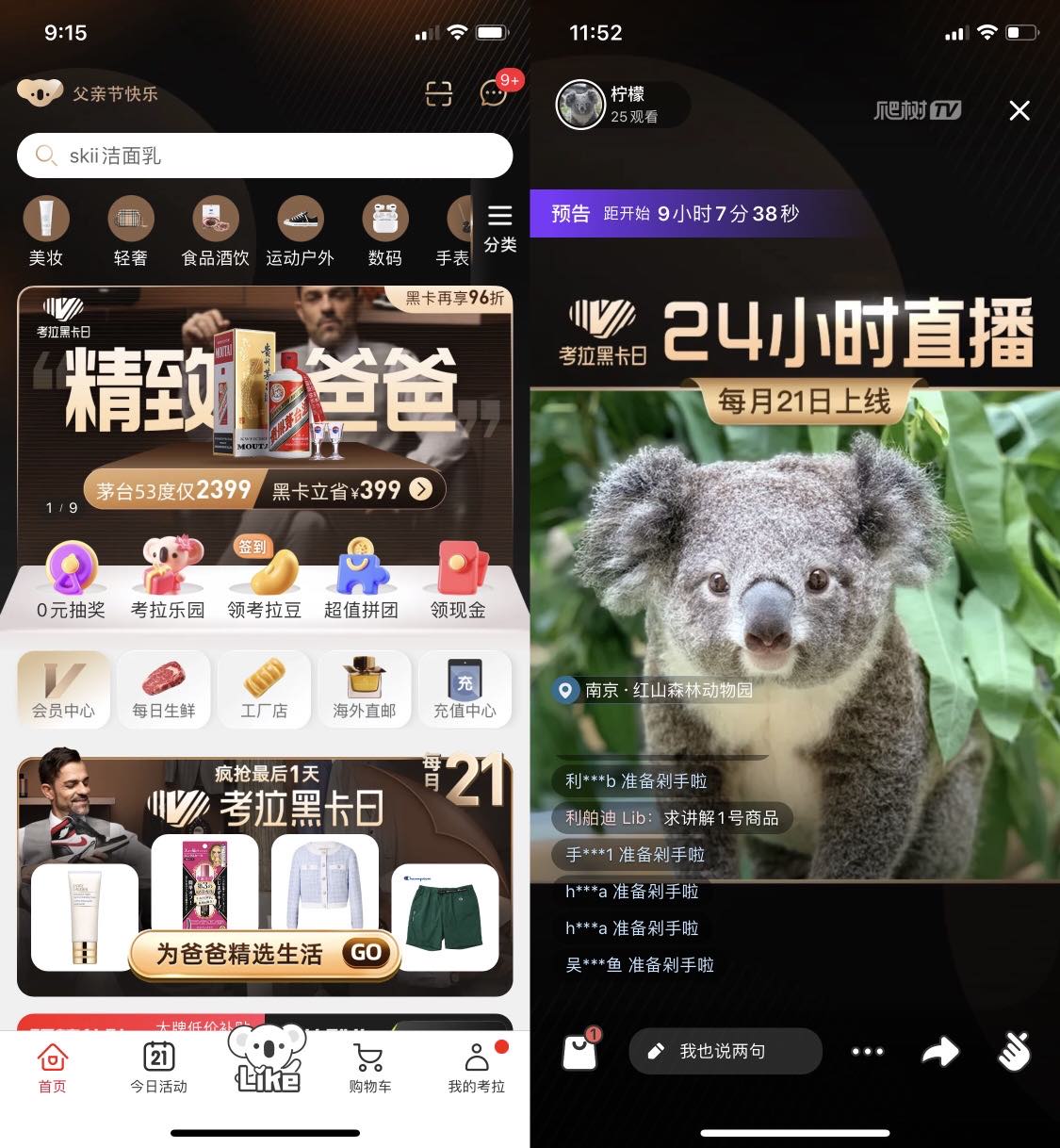The height and width of the screenshot is (1148, 1060).
Task: Switch to the 购物车 tab
Action: pyautogui.click(x=370, y=1067)
